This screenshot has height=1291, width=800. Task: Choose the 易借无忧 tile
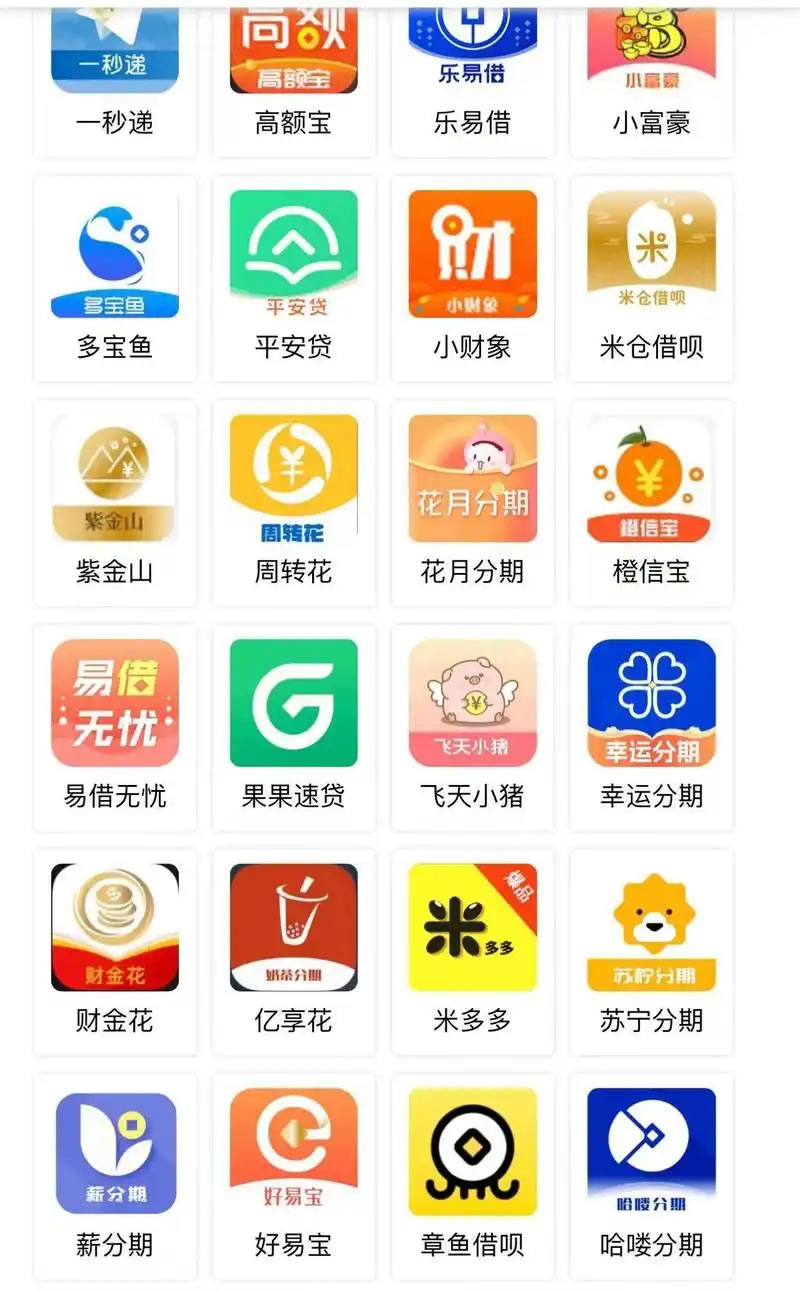click(115, 703)
